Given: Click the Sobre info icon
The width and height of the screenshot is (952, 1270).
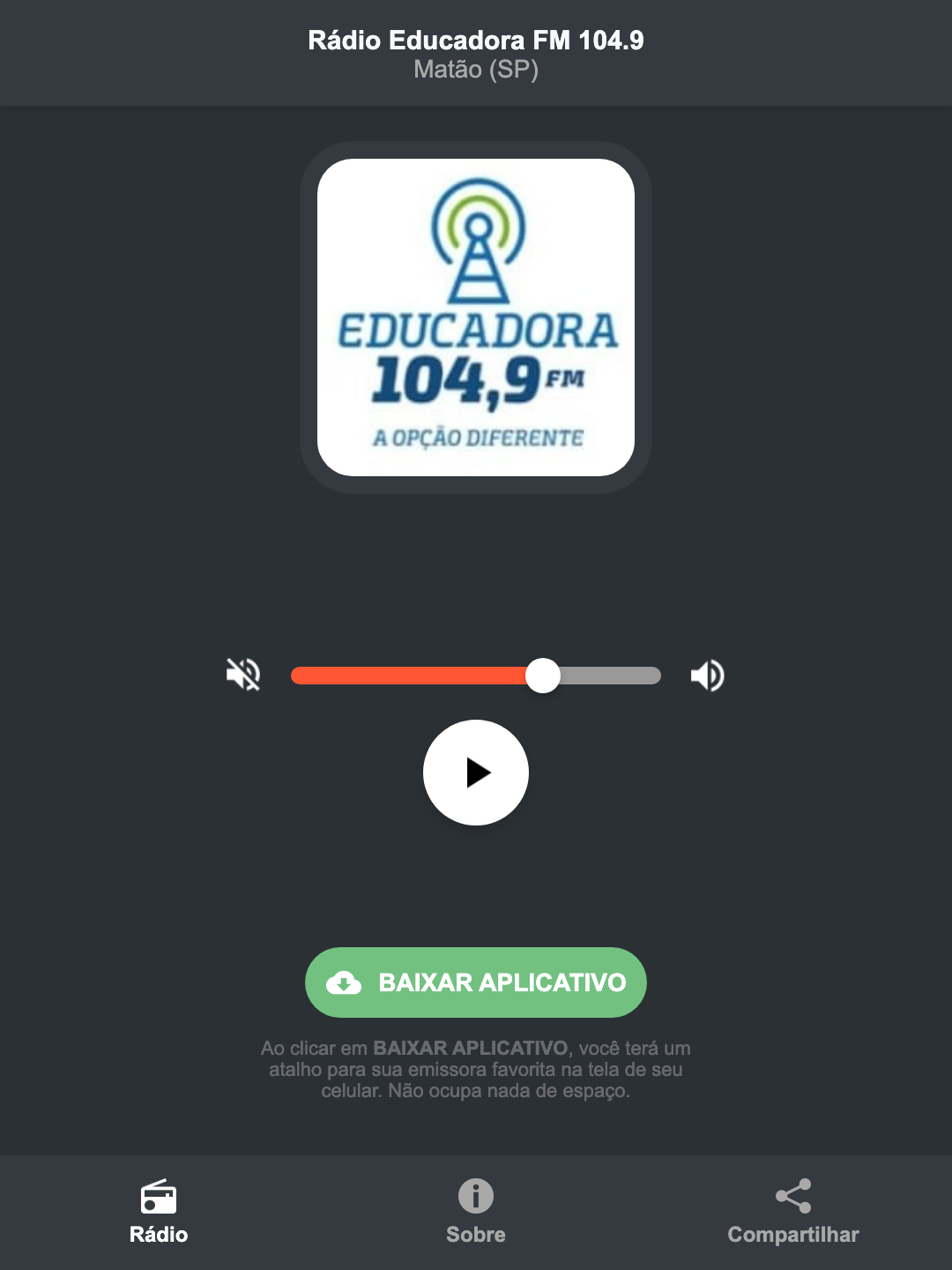Looking at the screenshot, I should (475, 1198).
